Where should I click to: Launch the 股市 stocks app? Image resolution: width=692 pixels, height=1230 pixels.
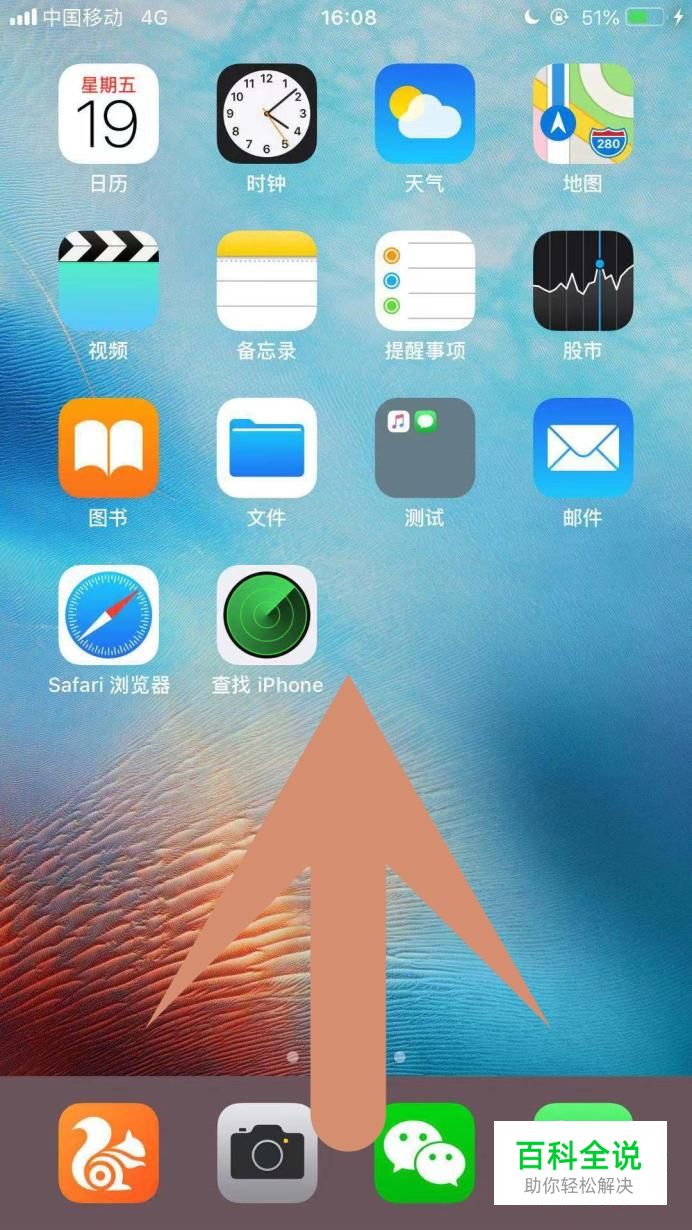tap(583, 281)
